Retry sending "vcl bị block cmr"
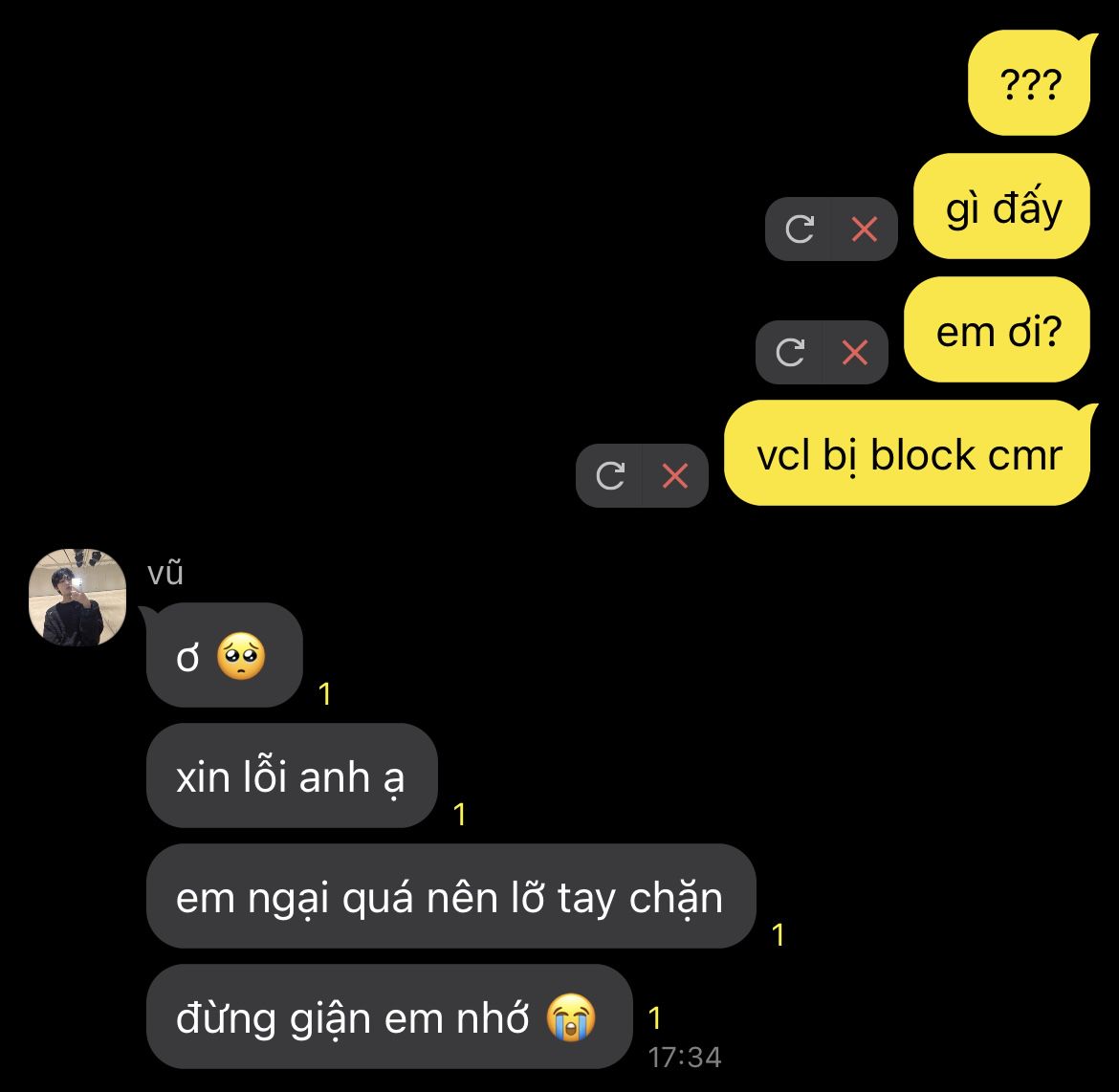This screenshot has height=1092, width=1119. 610,476
